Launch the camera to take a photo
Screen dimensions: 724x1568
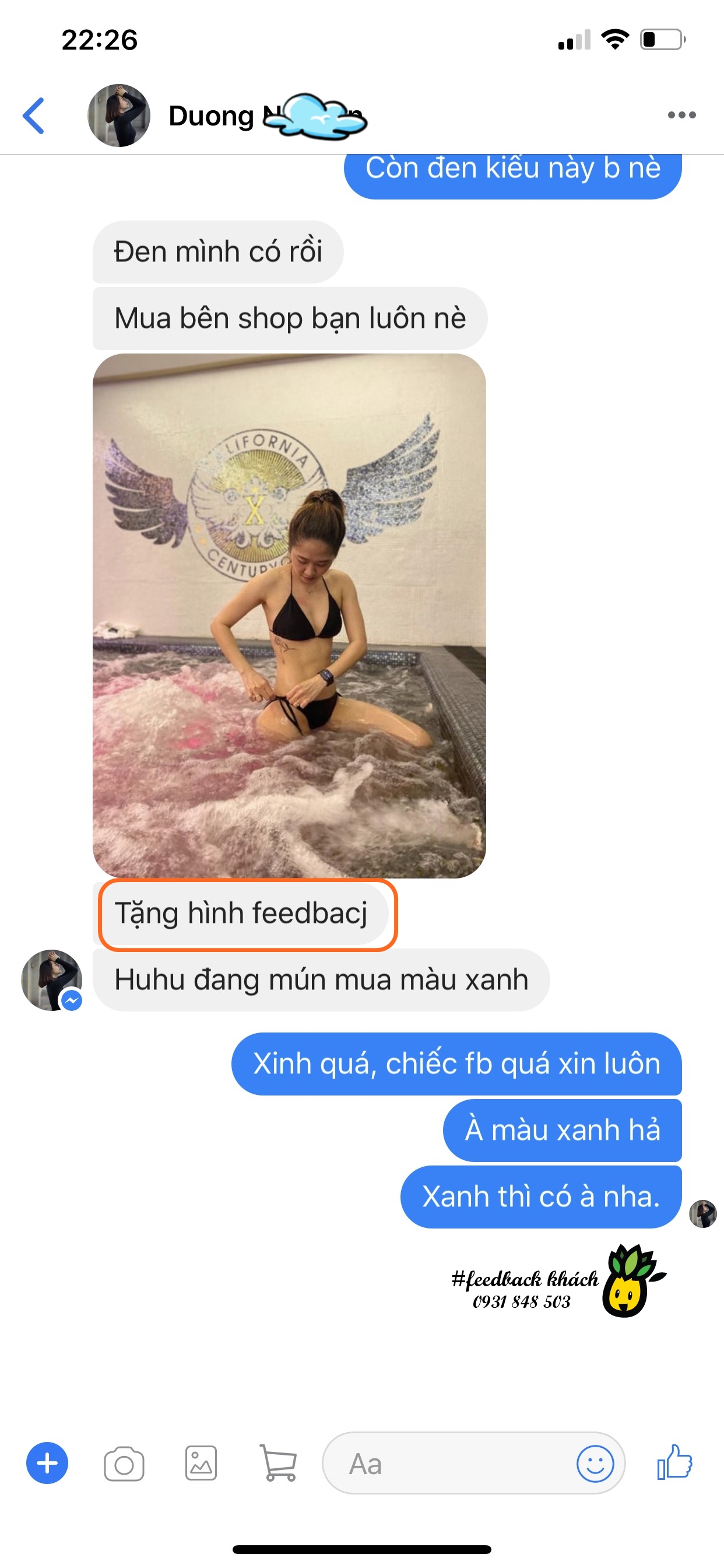pyautogui.click(x=124, y=1464)
